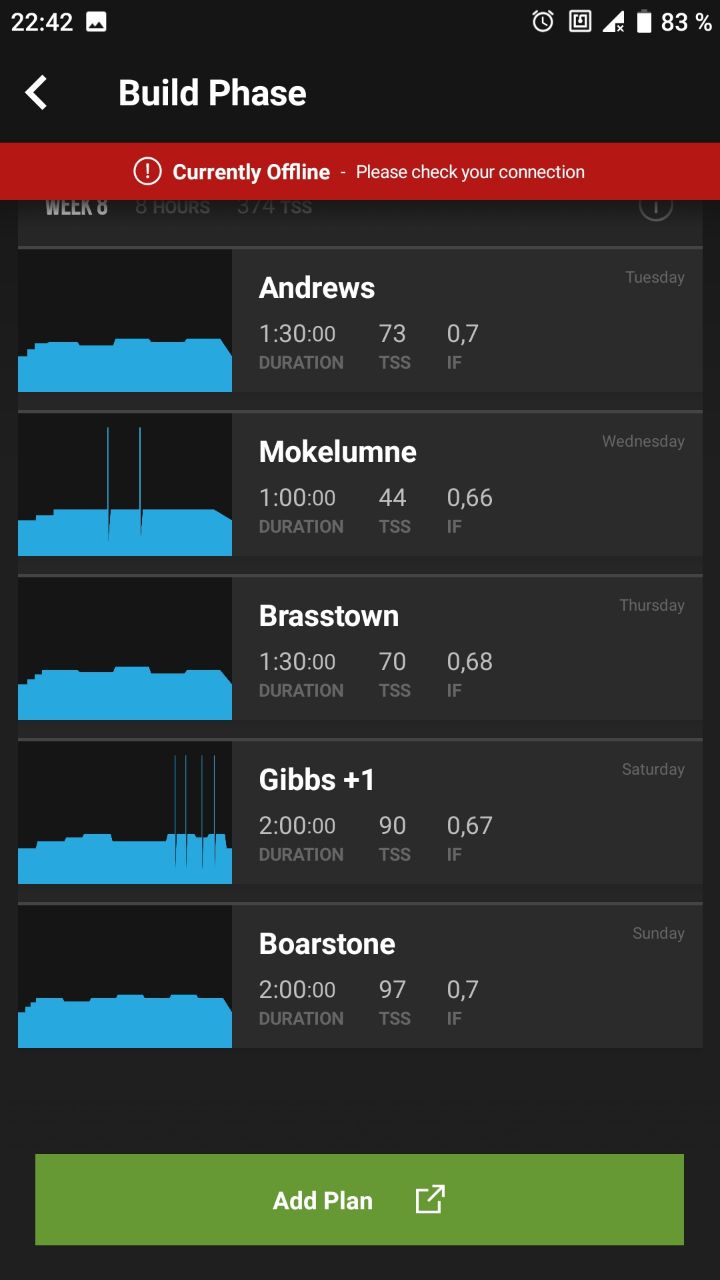Open the Andrews workout on Tuesday
This screenshot has height=1280, width=720.
click(360, 320)
